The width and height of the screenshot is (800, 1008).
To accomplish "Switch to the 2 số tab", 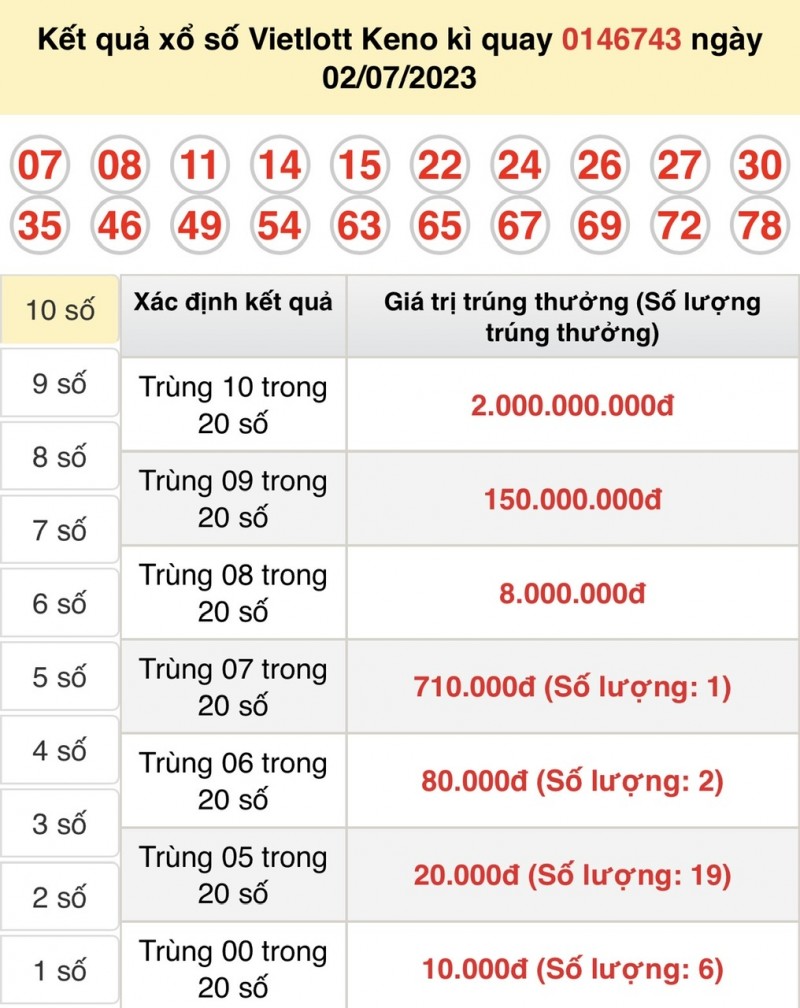I will [x=60, y=898].
